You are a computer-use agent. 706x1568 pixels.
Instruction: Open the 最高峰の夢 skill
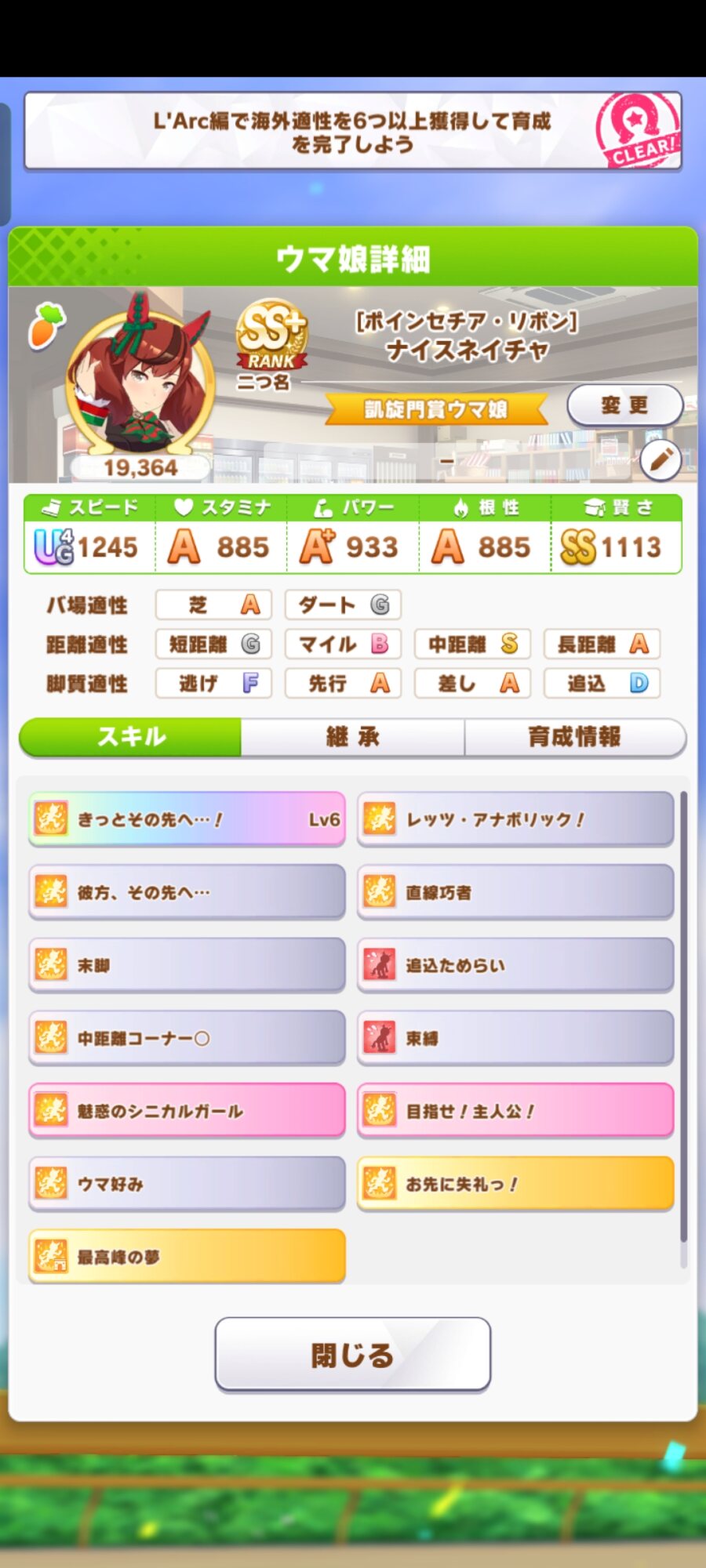[187, 1257]
